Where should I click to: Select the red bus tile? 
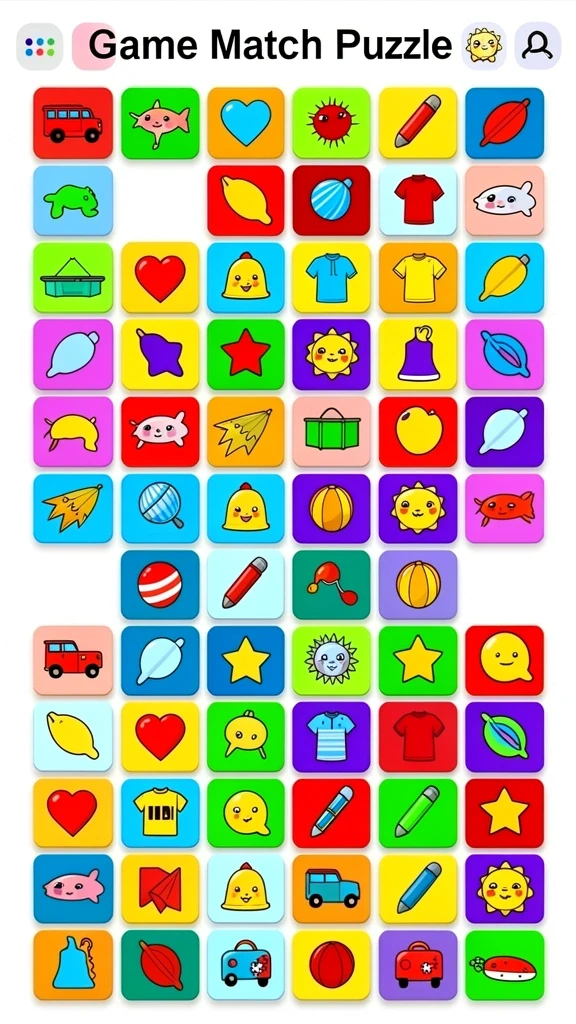72,123
